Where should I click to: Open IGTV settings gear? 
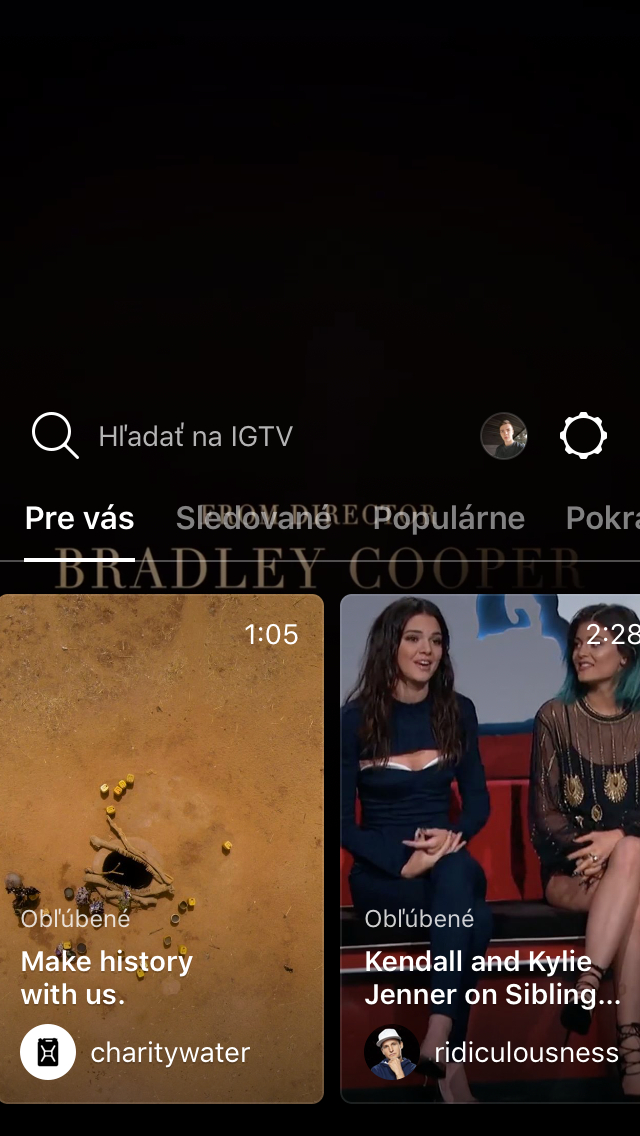[583, 435]
